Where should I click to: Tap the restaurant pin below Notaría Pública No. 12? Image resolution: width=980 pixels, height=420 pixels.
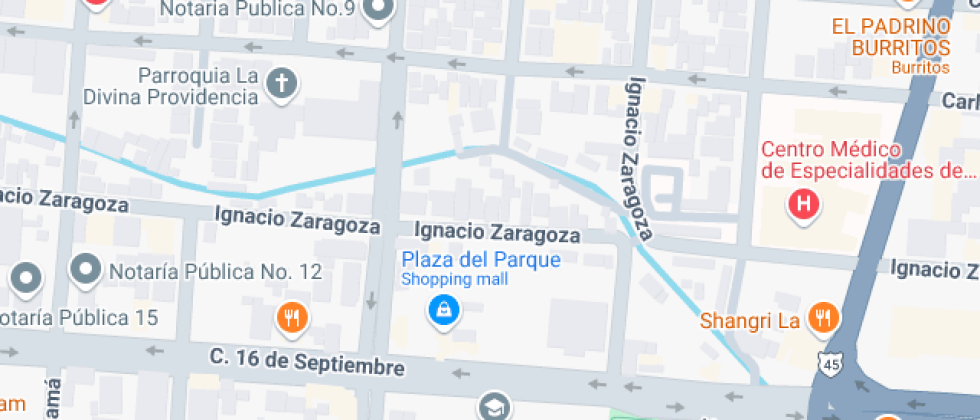pos(292,319)
